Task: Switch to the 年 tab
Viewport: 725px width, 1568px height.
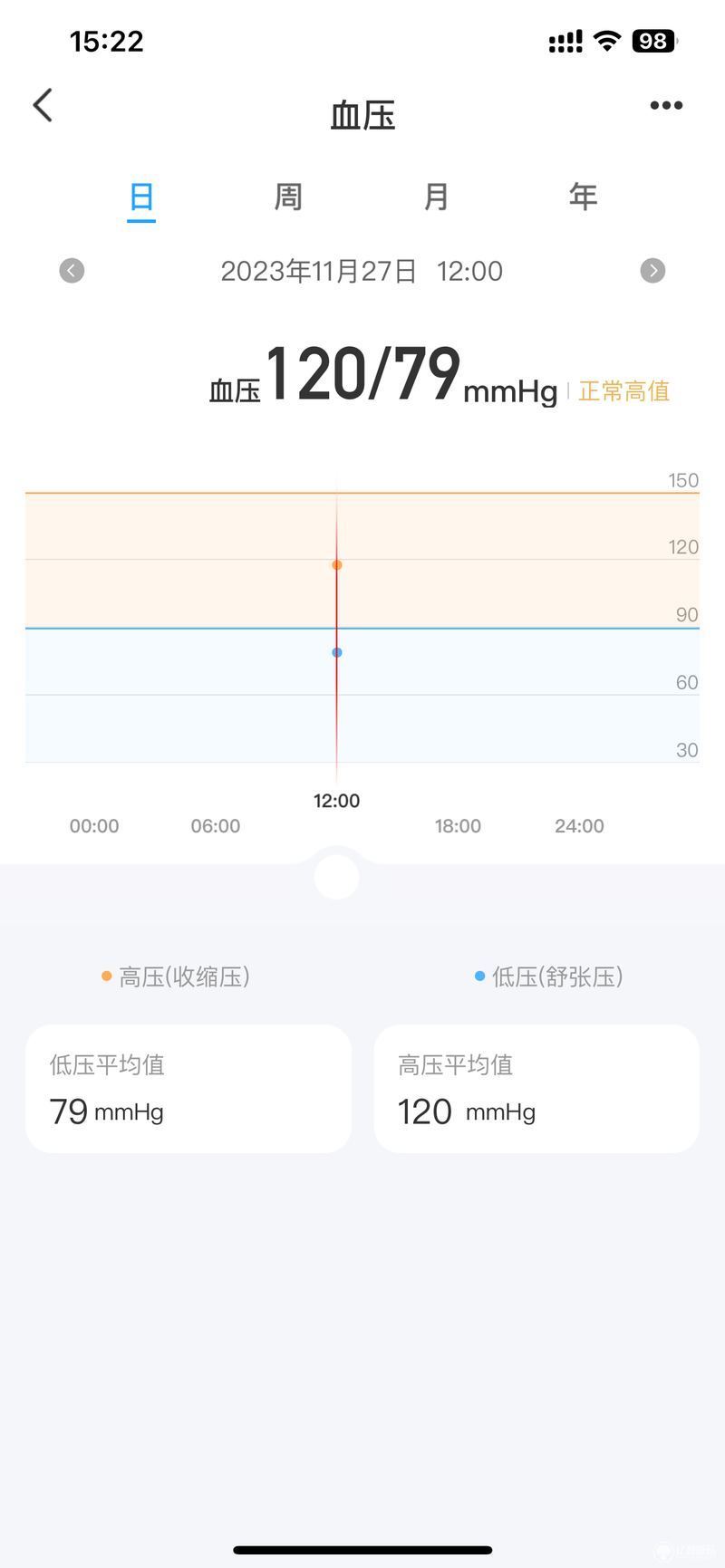Action: click(x=583, y=197)
